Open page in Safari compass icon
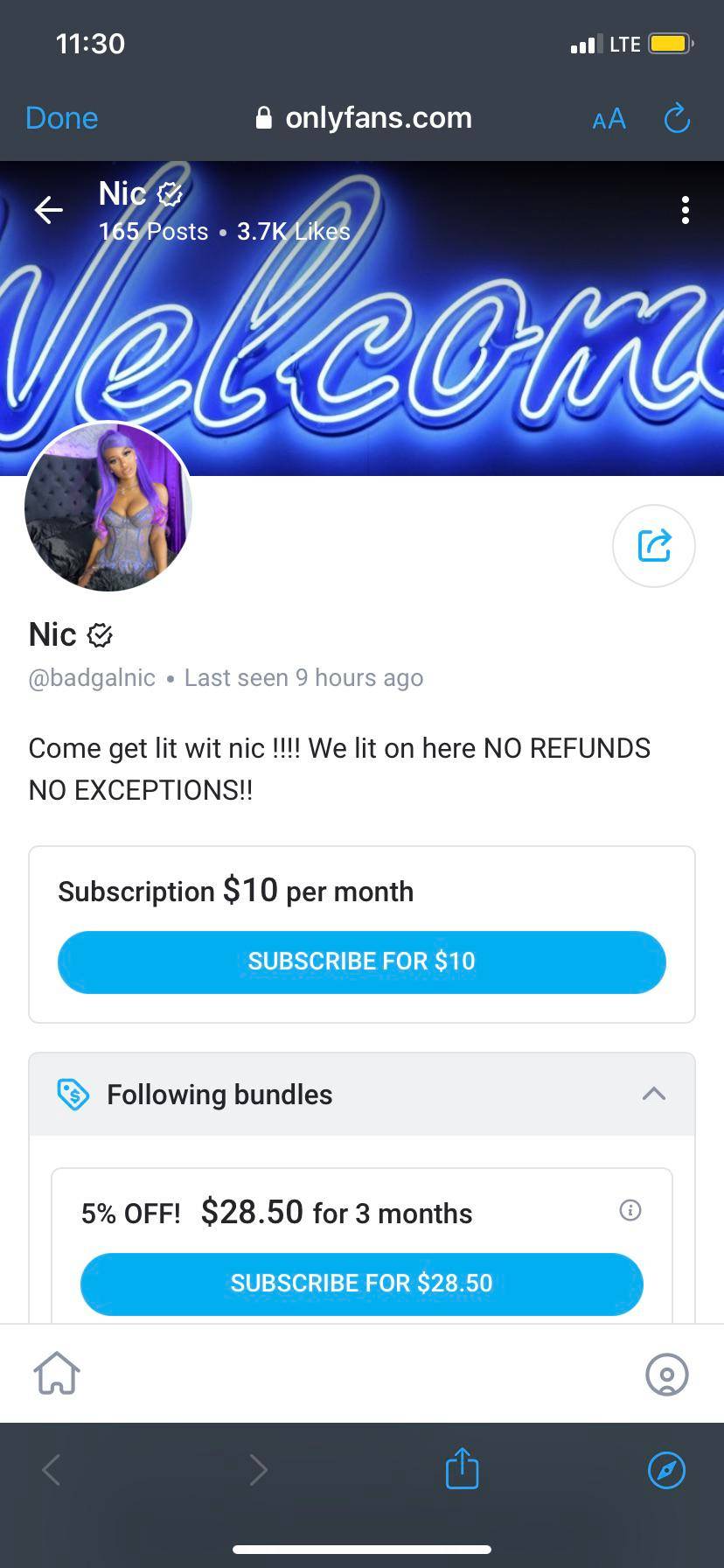Image resolution: width=724 pixels, height=1568 pixels. [x=666, y=1470]
